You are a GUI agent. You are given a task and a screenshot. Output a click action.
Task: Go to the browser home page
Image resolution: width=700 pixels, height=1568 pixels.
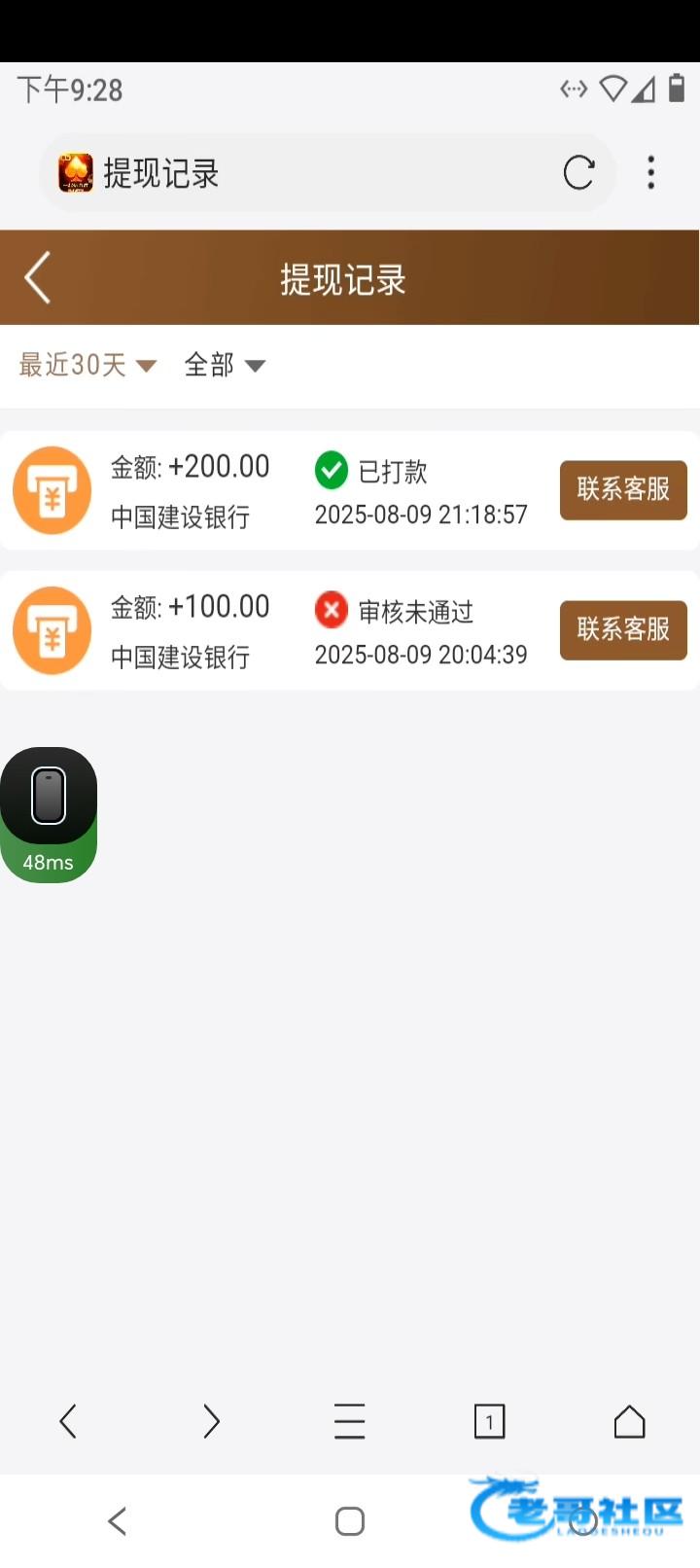point(629,1422)
